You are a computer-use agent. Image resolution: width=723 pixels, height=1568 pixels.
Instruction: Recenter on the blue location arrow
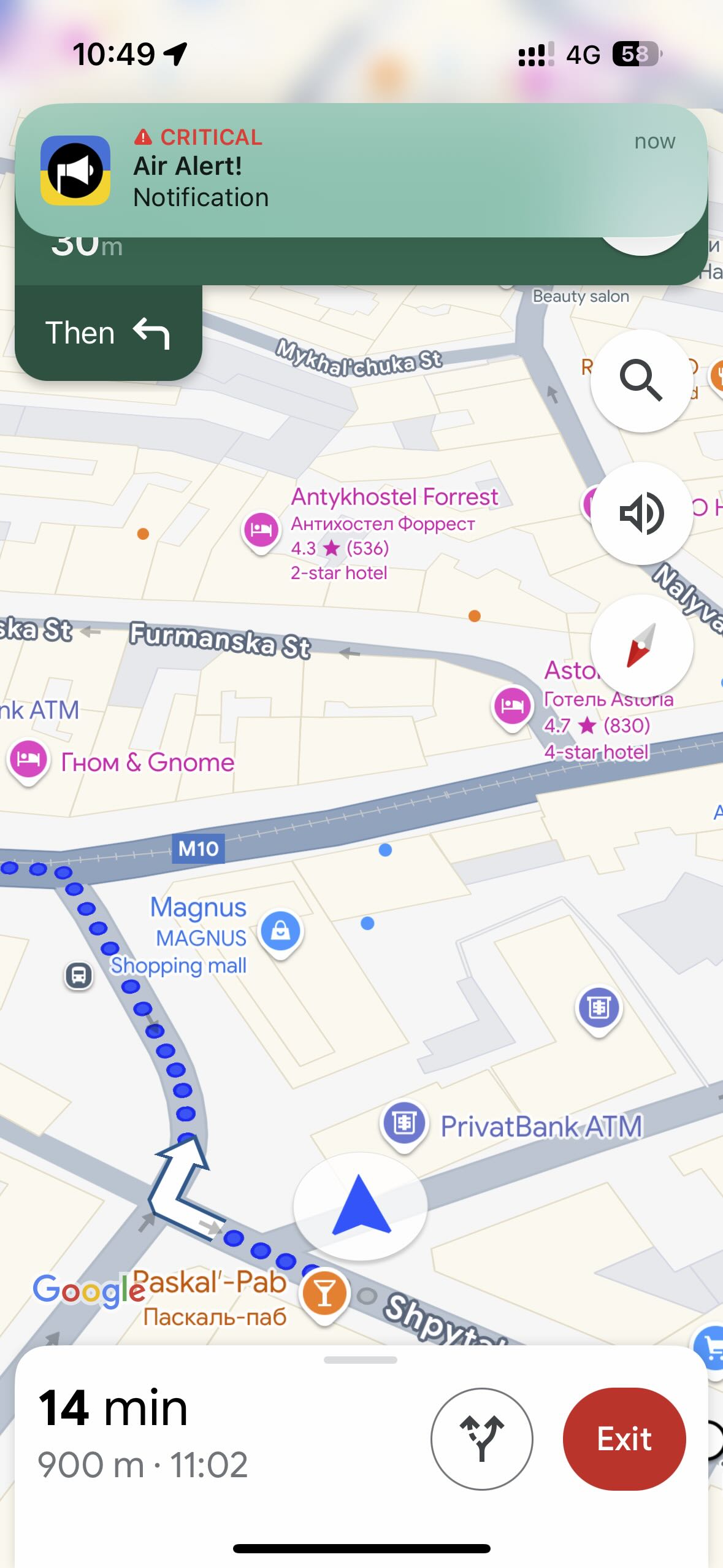click(x=361, y=1205)
